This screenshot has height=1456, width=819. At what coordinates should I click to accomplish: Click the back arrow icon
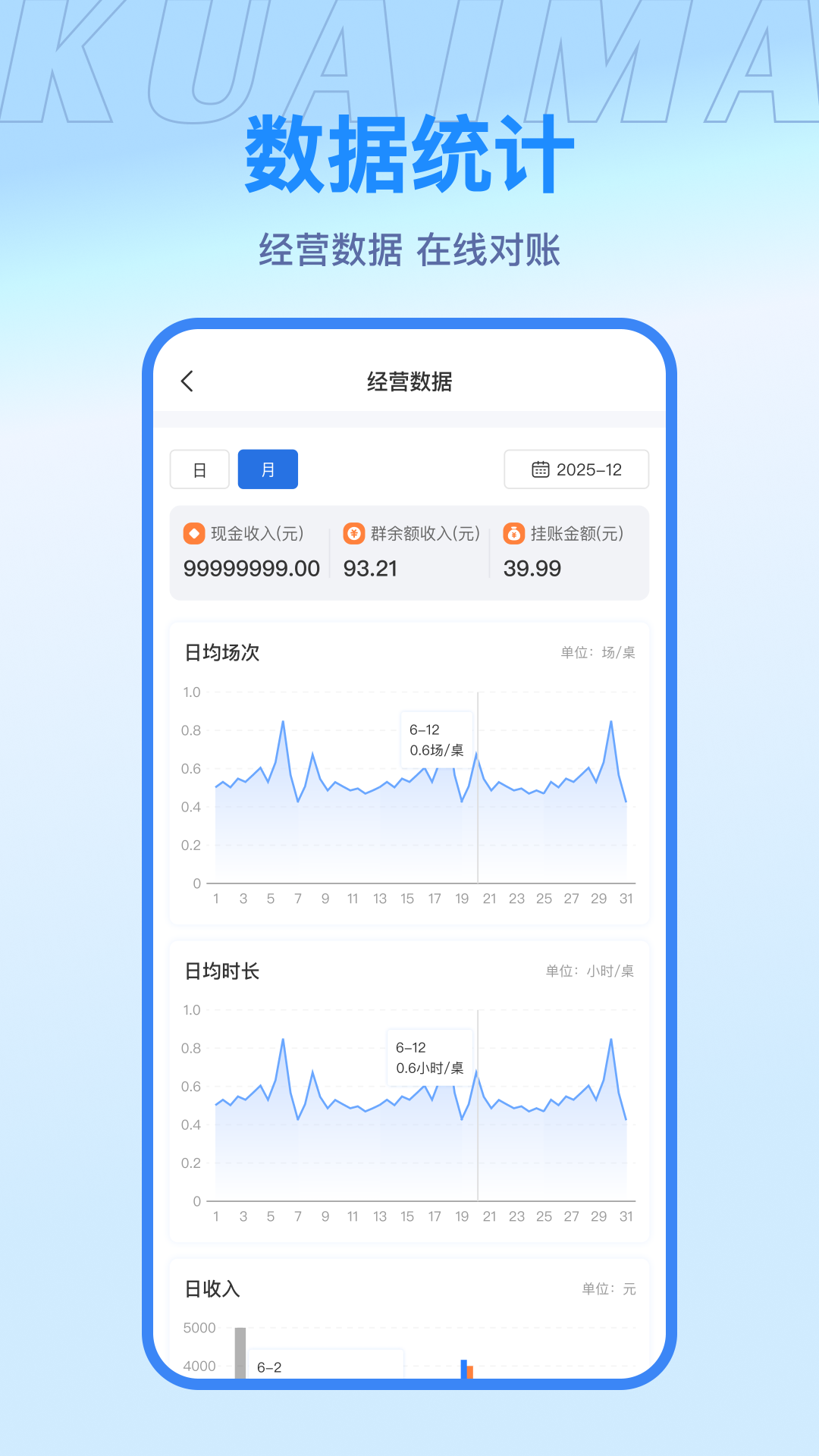187,381
